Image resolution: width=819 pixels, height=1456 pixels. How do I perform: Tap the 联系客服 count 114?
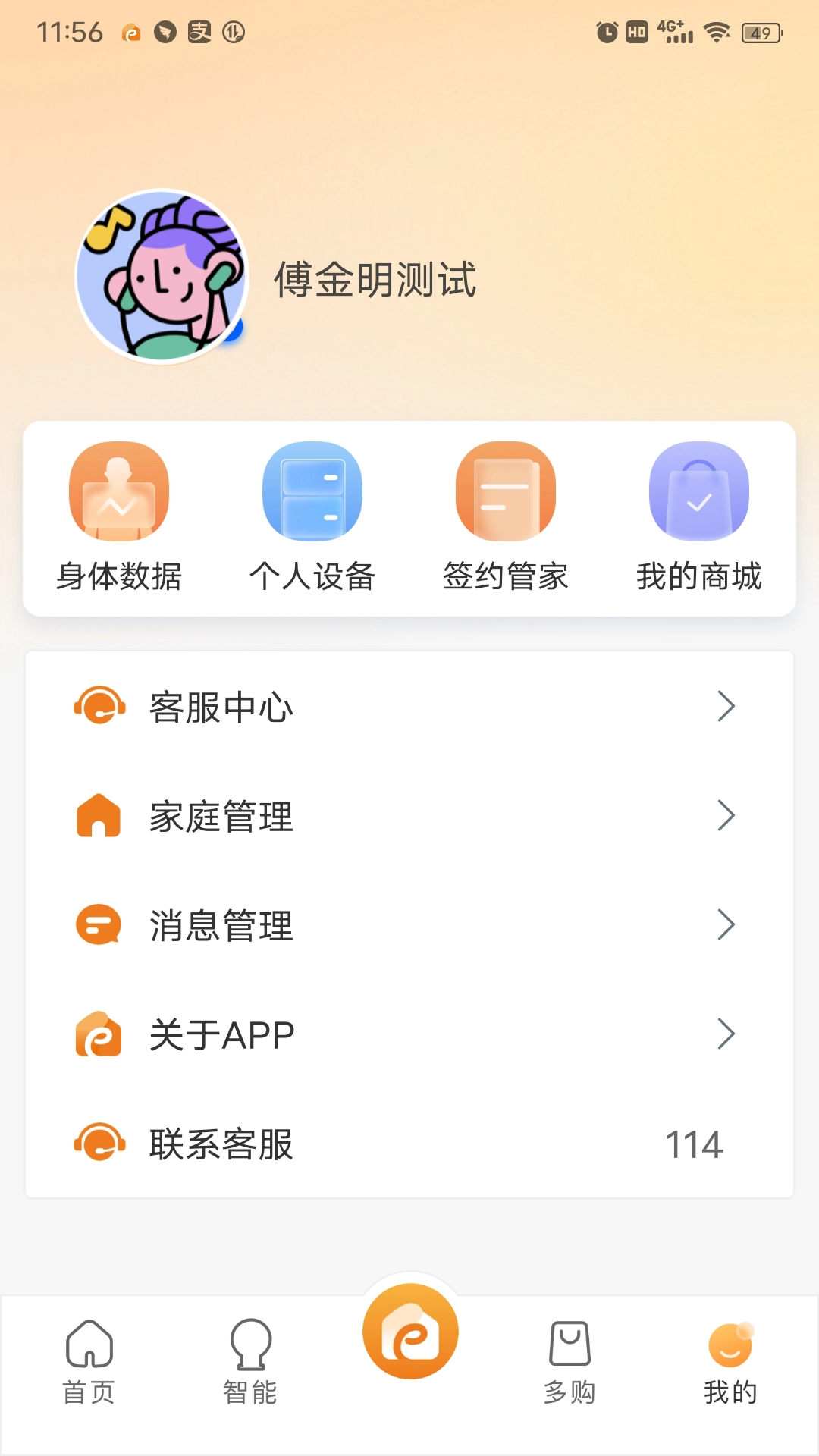[693, 1144]
